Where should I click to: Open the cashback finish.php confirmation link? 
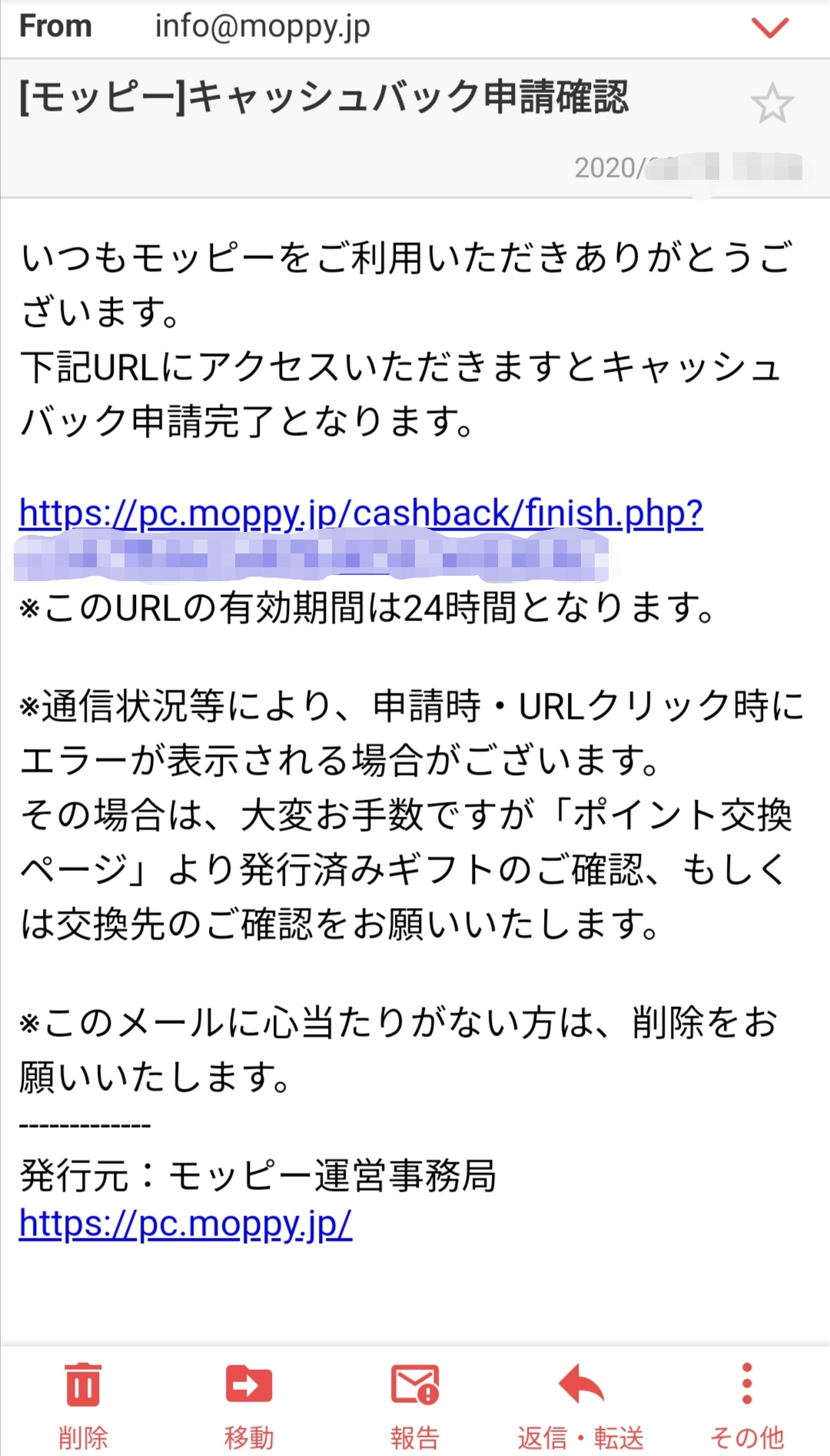point(360,513)
